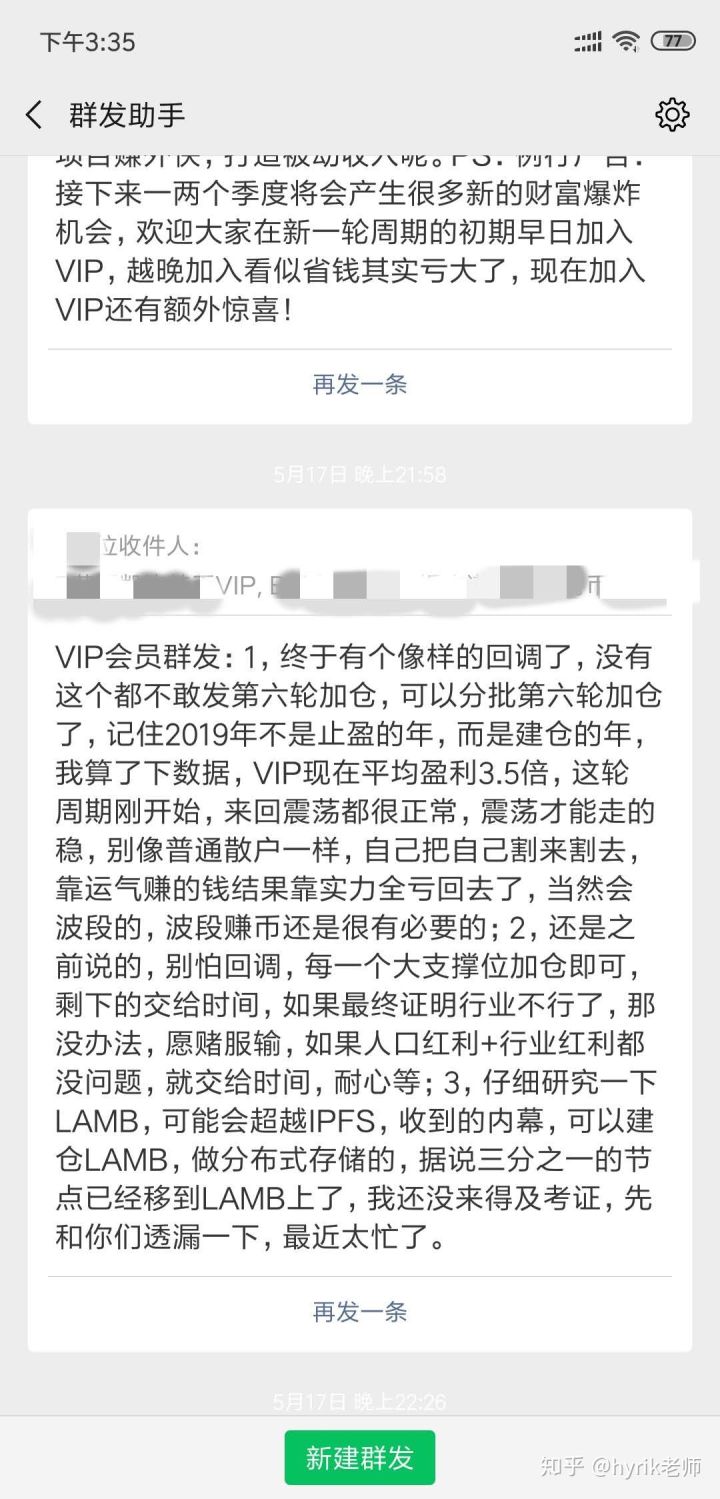Tap 再发一条 under the VIP还有额外惊喜 message
This screenshot has width=720, height=1499.
(359, 385)
